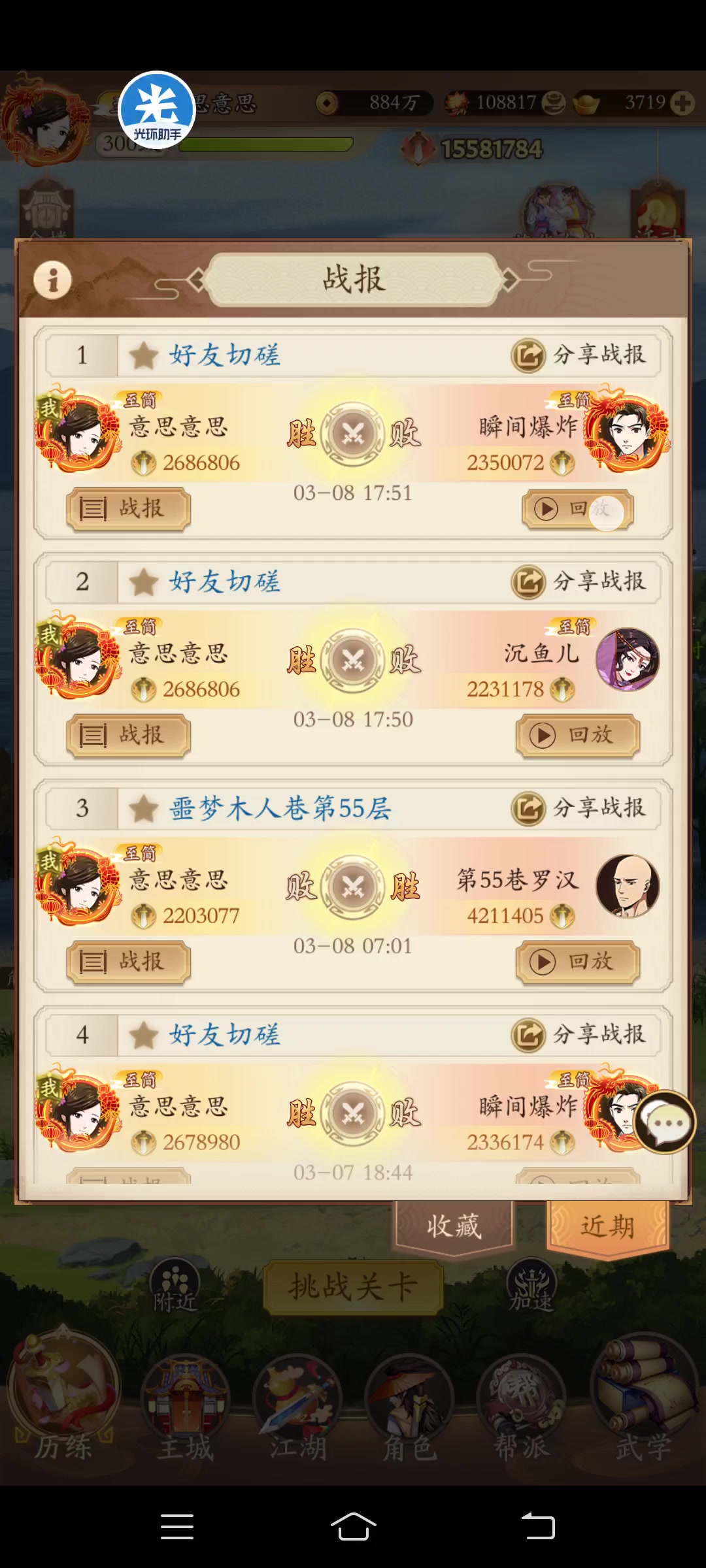Viewport: 706px width, 1568px height.
Task: Open 战报 details for entry 1
Action: pos(129,508)
